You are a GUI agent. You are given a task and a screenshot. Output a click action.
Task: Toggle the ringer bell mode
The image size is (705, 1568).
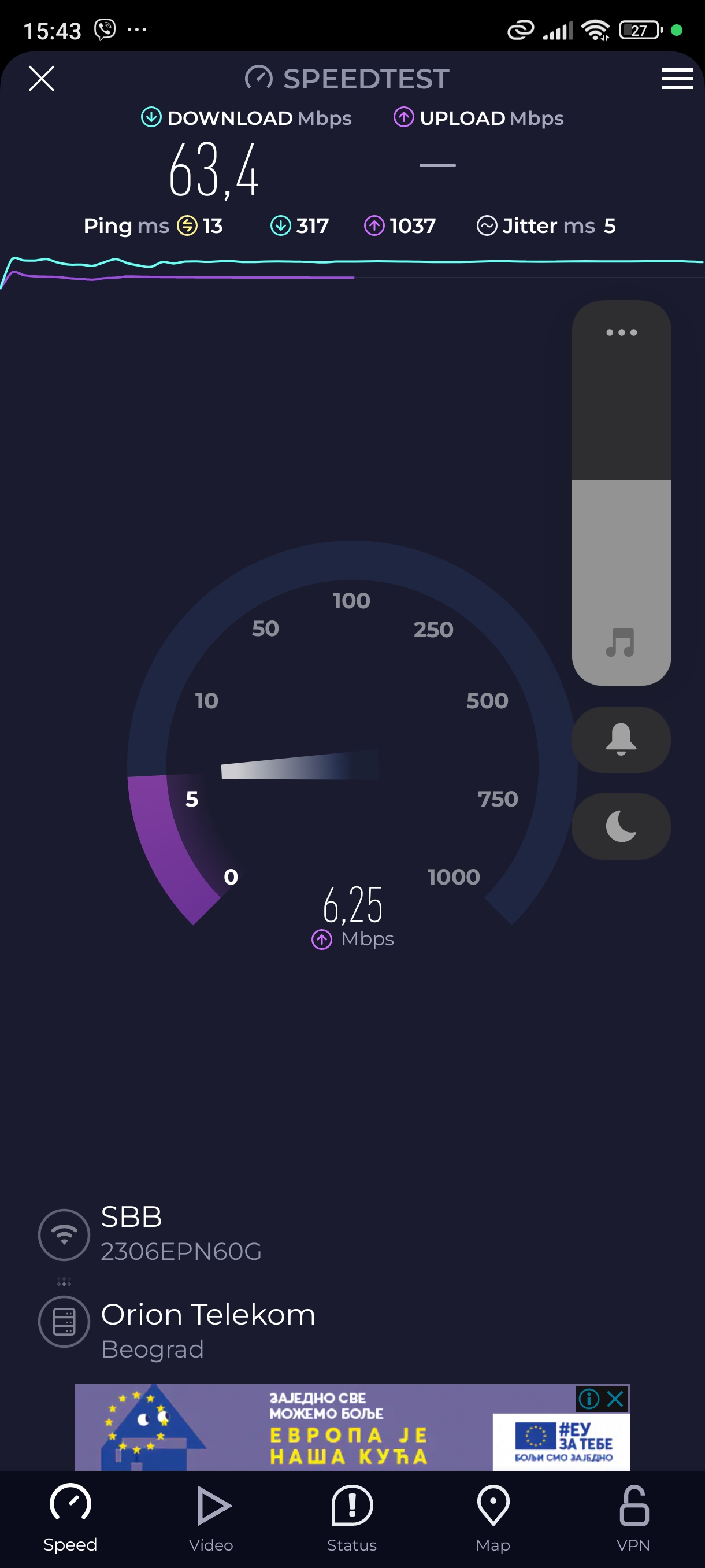[x=621, y=739]
